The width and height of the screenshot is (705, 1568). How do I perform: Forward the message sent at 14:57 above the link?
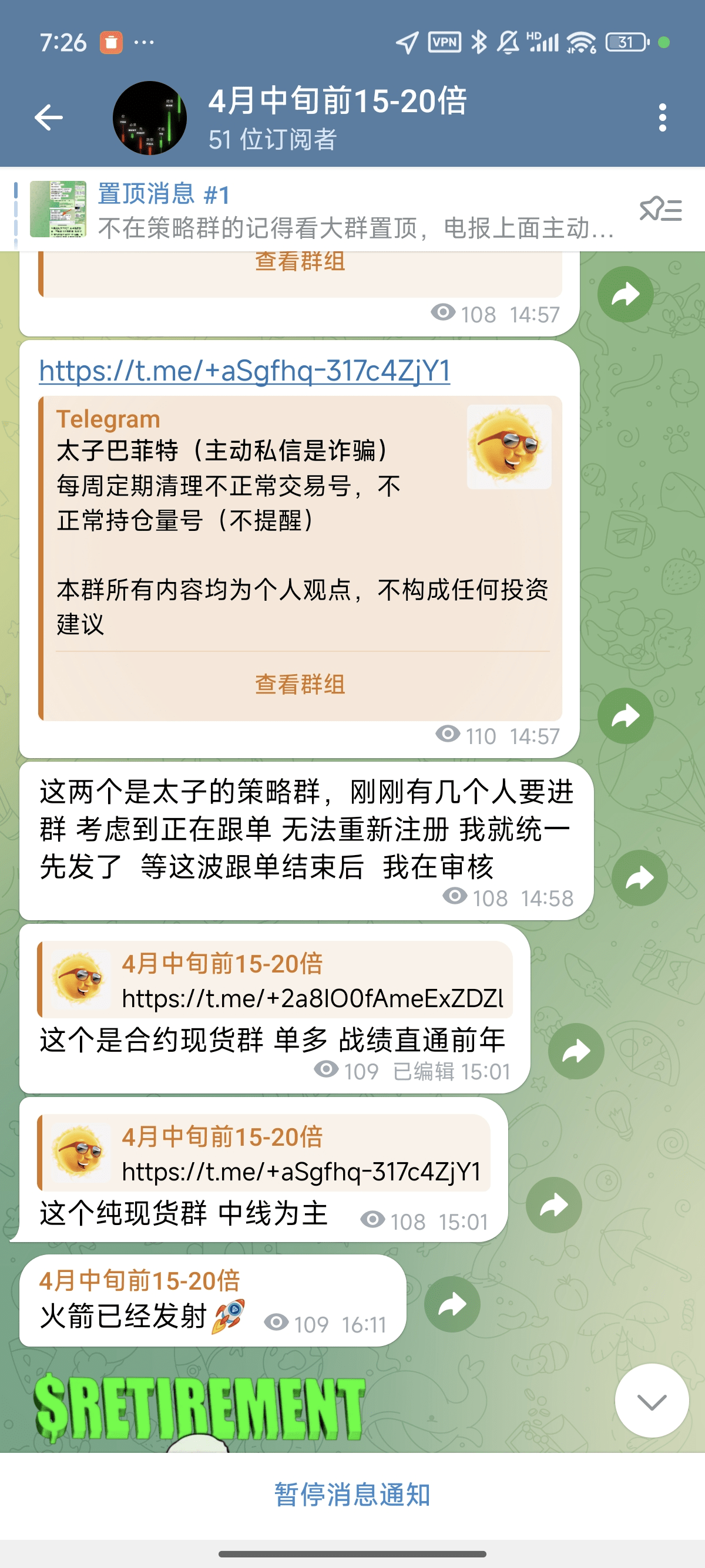625,295
